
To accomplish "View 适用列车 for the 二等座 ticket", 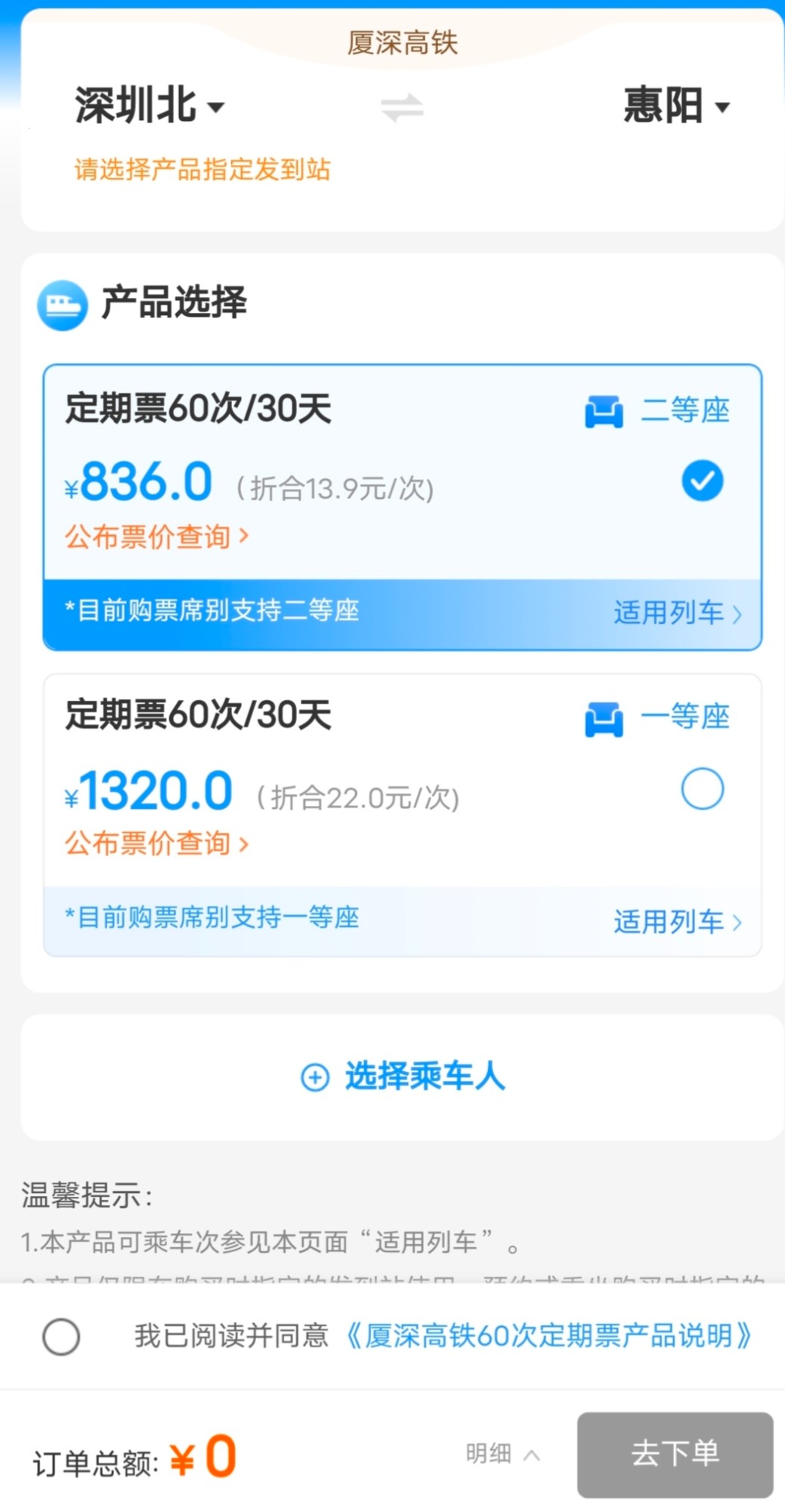I will 677,613.
